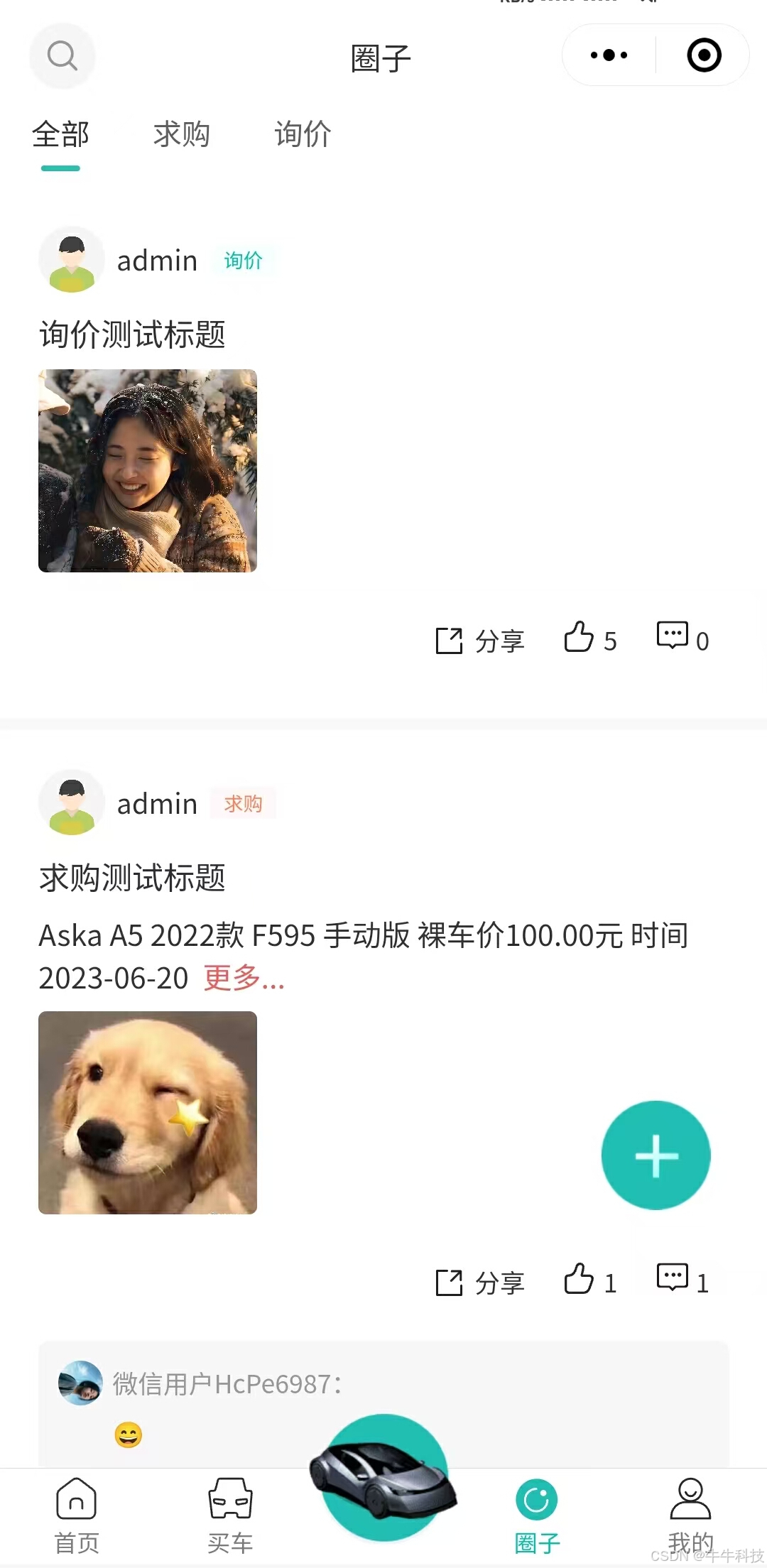This screenshot has height=1568, width=767.
Task: Open comments on the 求购 post
Action: [672, 1280]
